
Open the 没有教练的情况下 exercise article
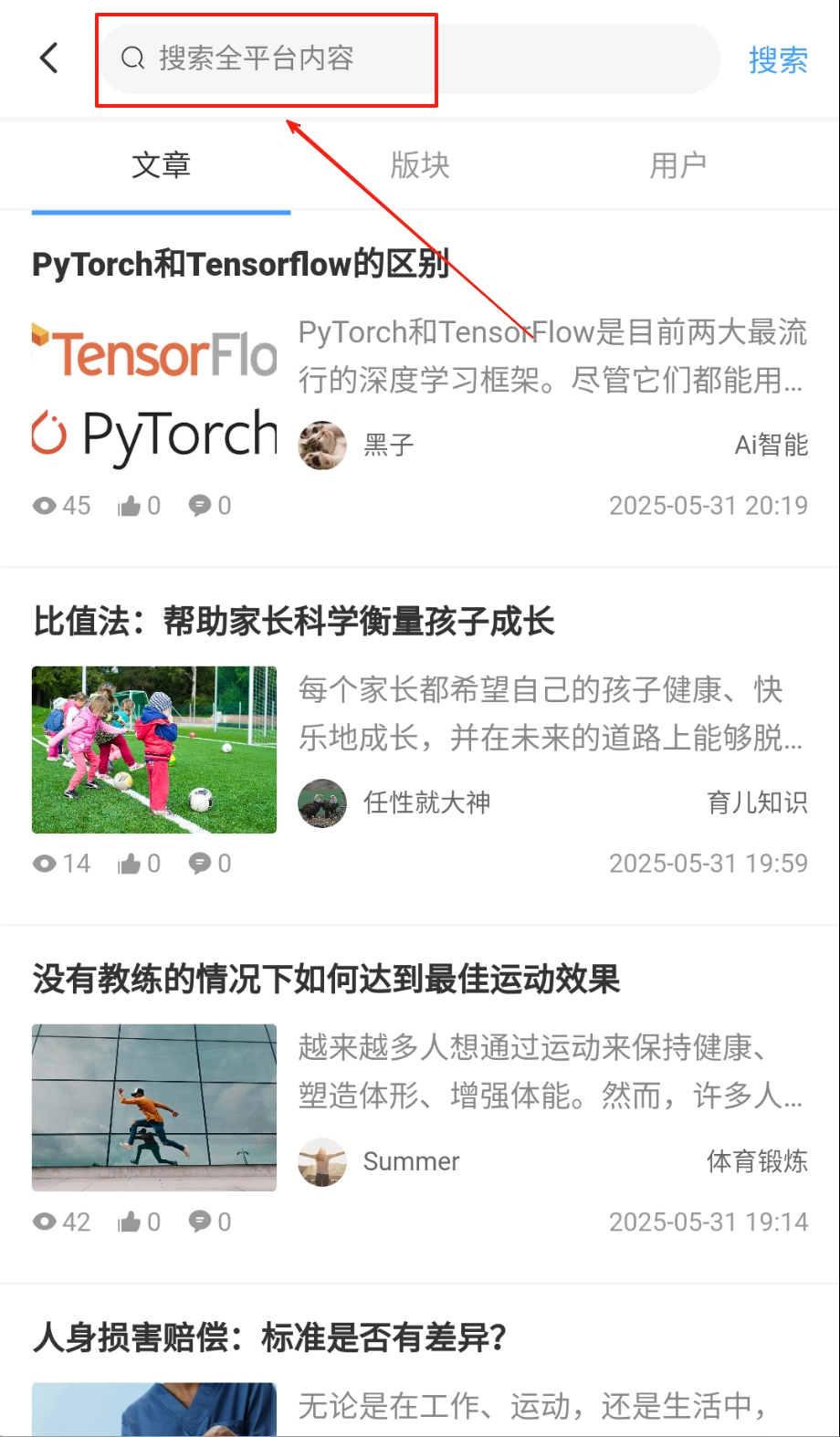326,980
